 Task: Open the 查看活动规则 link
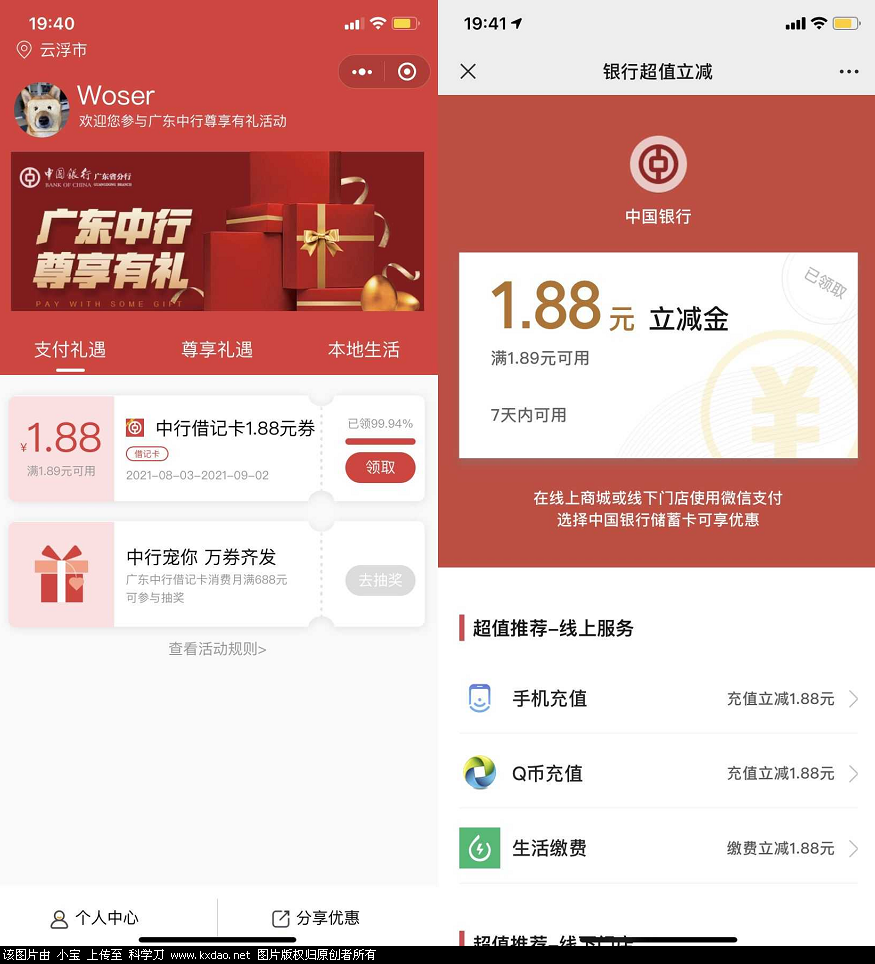pos(217,649)
